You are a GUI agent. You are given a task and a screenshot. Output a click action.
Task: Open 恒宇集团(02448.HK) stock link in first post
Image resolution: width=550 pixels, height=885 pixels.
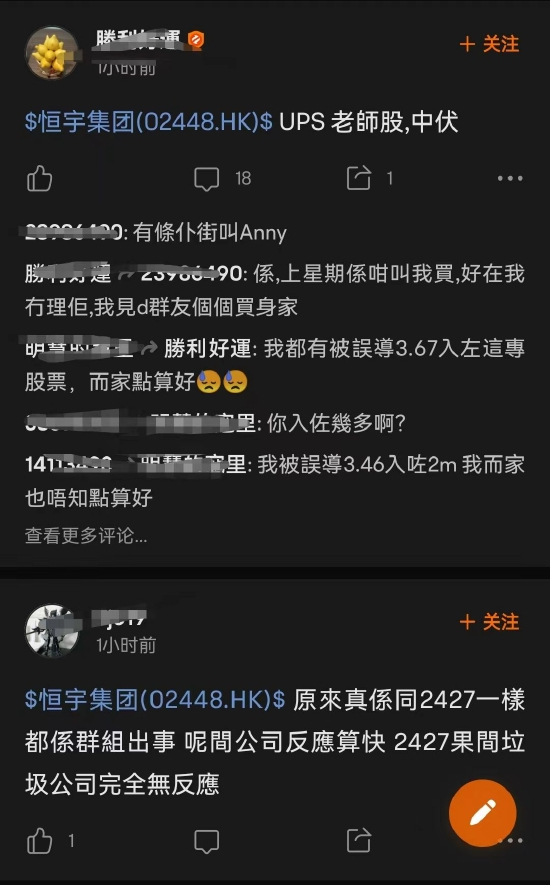pyautogui.click(x=149, y=122)
